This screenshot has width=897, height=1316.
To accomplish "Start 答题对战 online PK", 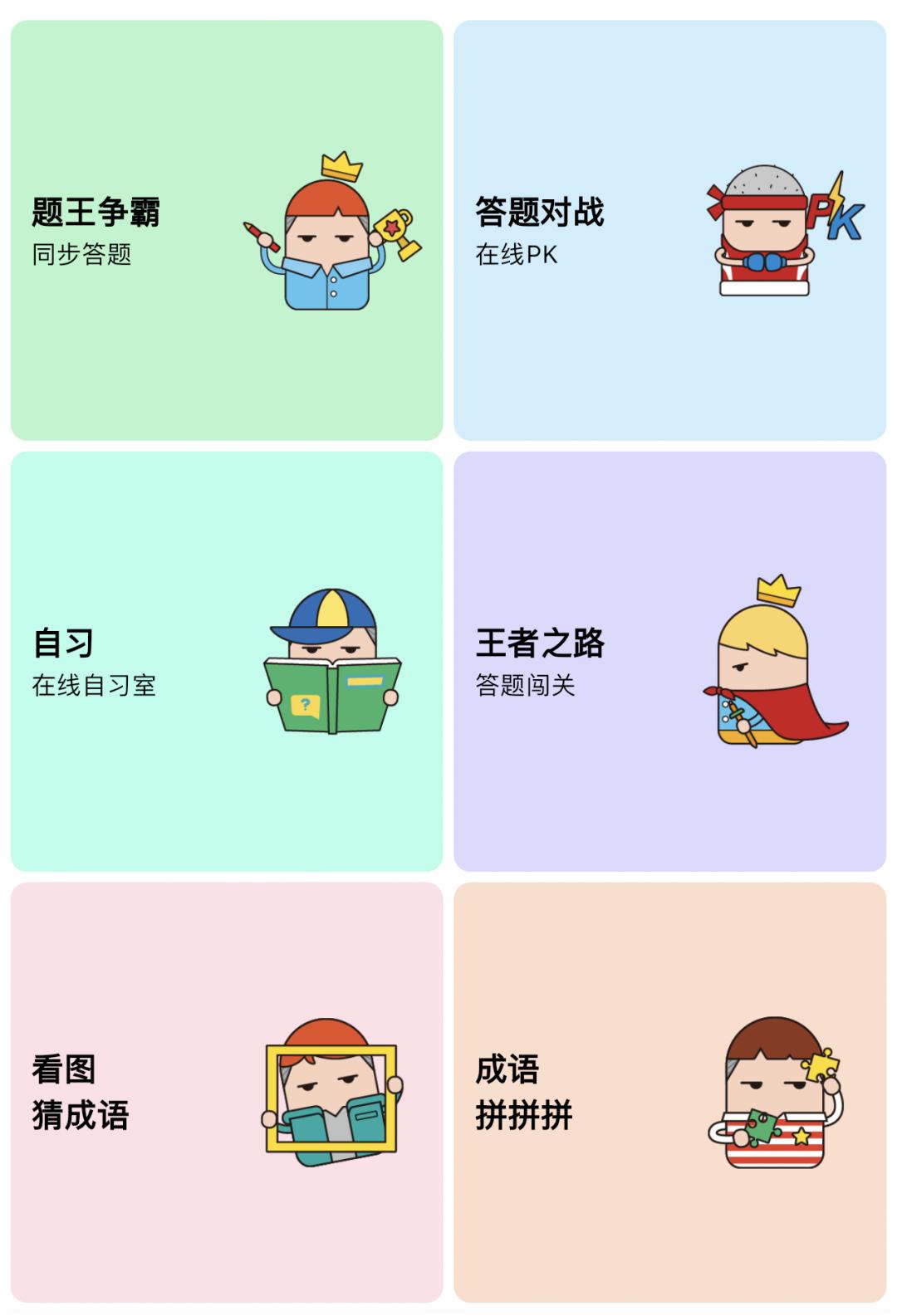I will [x=669, y=230].
